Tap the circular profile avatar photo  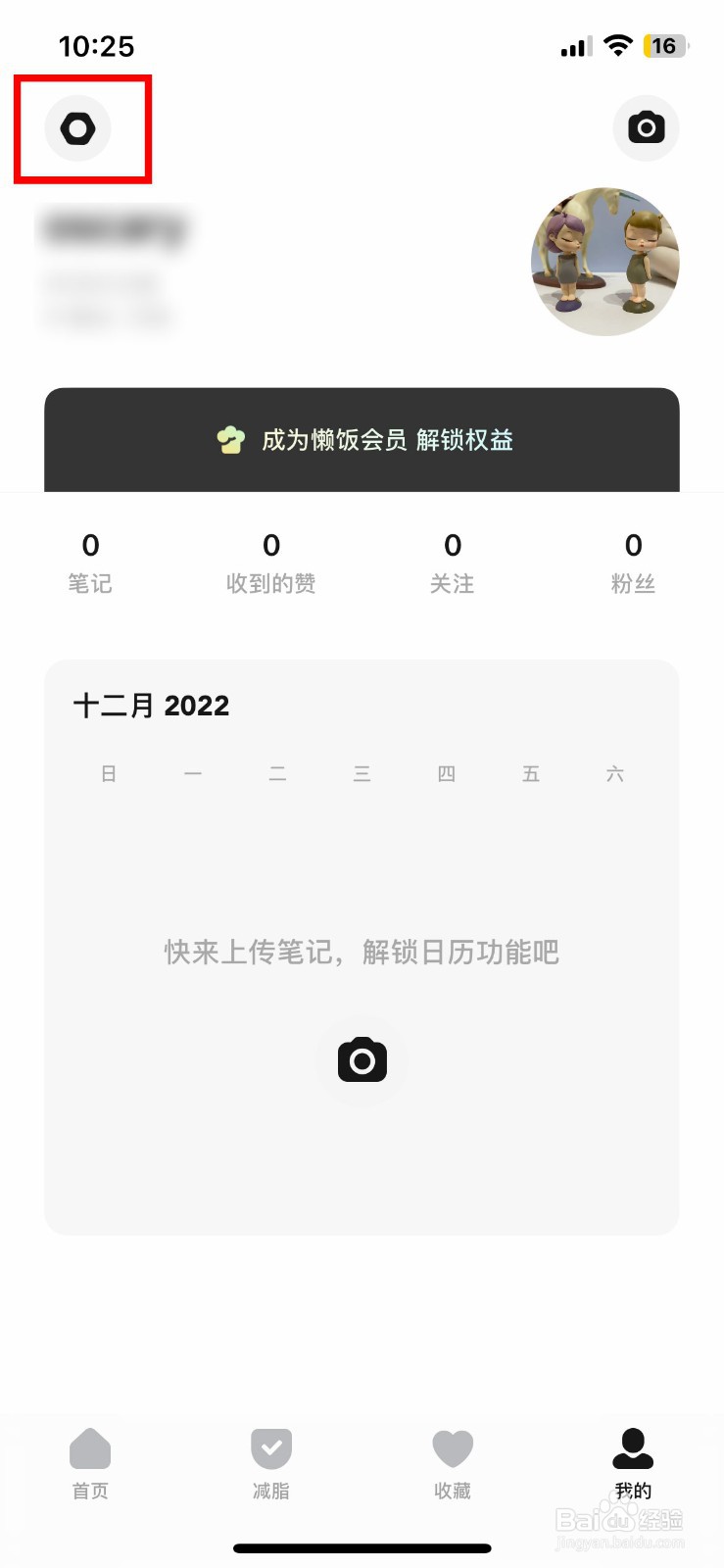coord(605,262)
